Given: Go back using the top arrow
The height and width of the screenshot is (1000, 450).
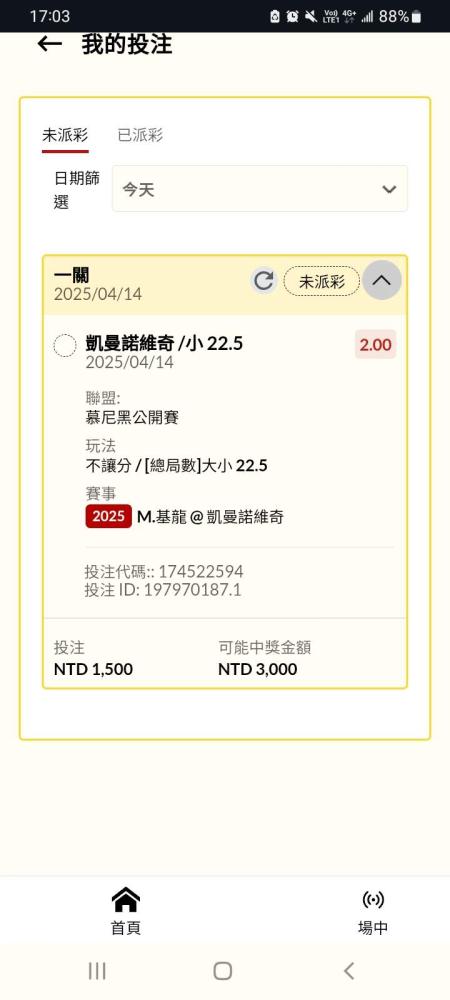Looking at the screenshot, I should coord(50,44).
